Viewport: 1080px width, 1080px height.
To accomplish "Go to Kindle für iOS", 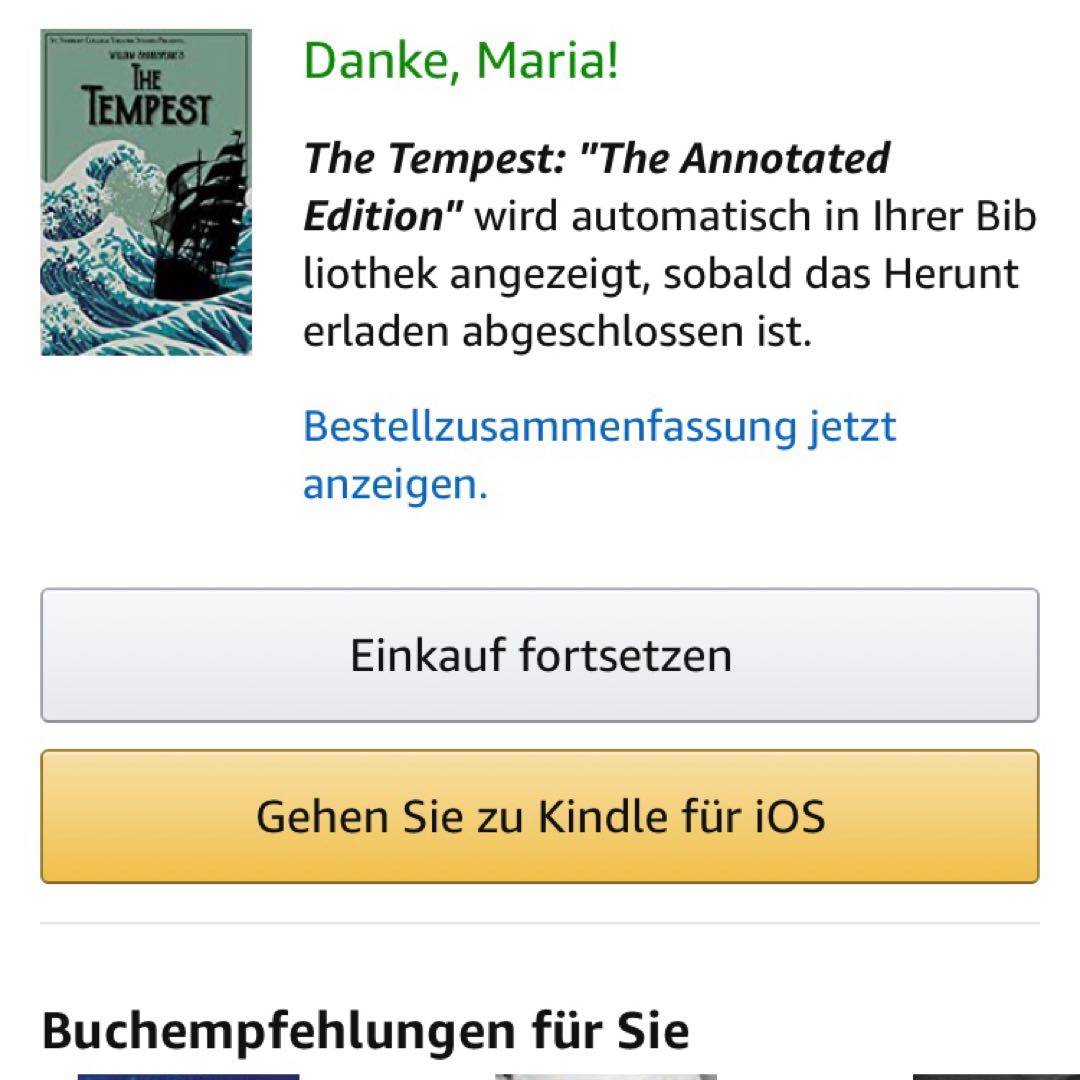I will tap(540, 816).
